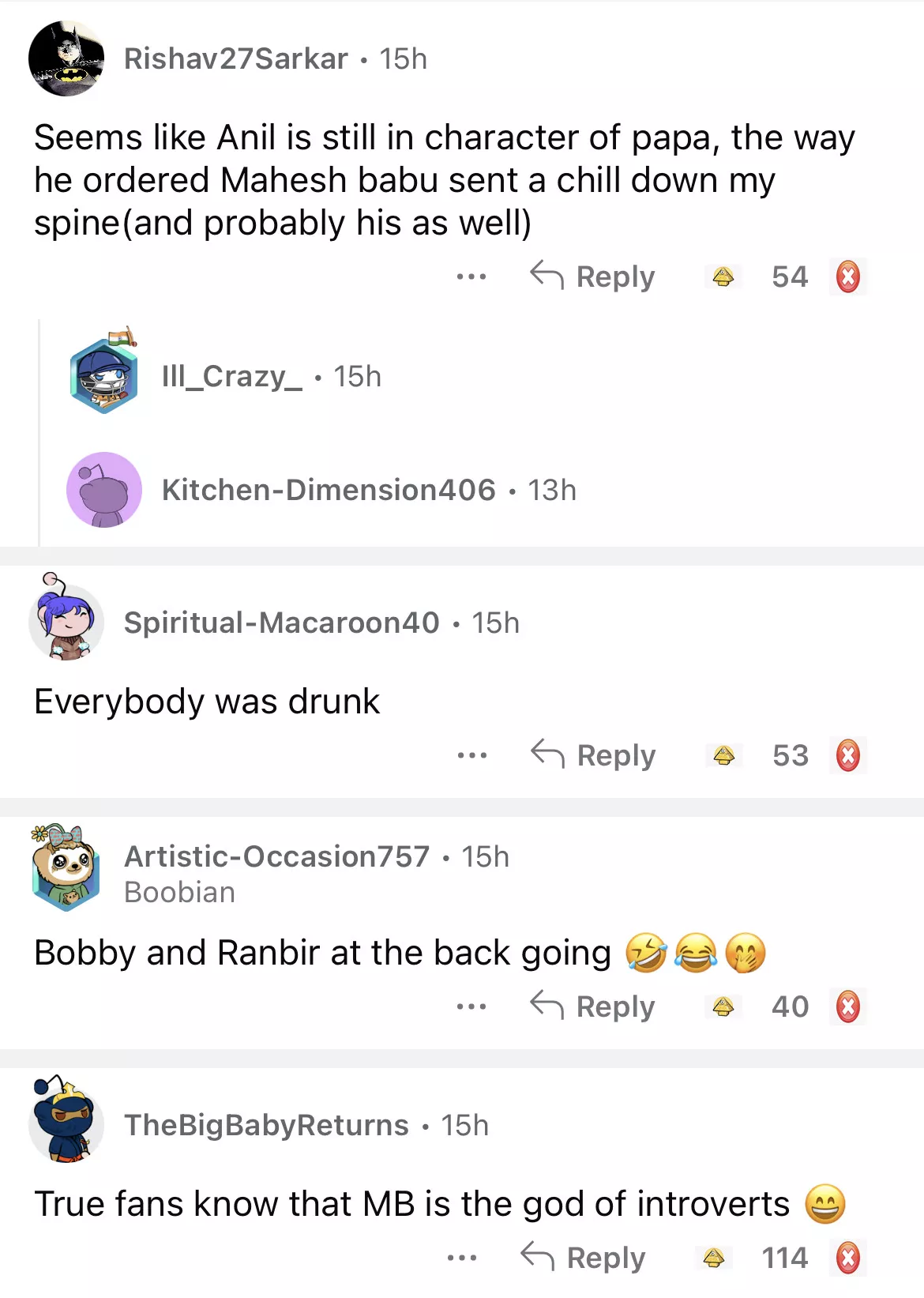Downvote Rishav27Sarkar's comment
This screenshot has height=1298, width=924.
(847, 277)
